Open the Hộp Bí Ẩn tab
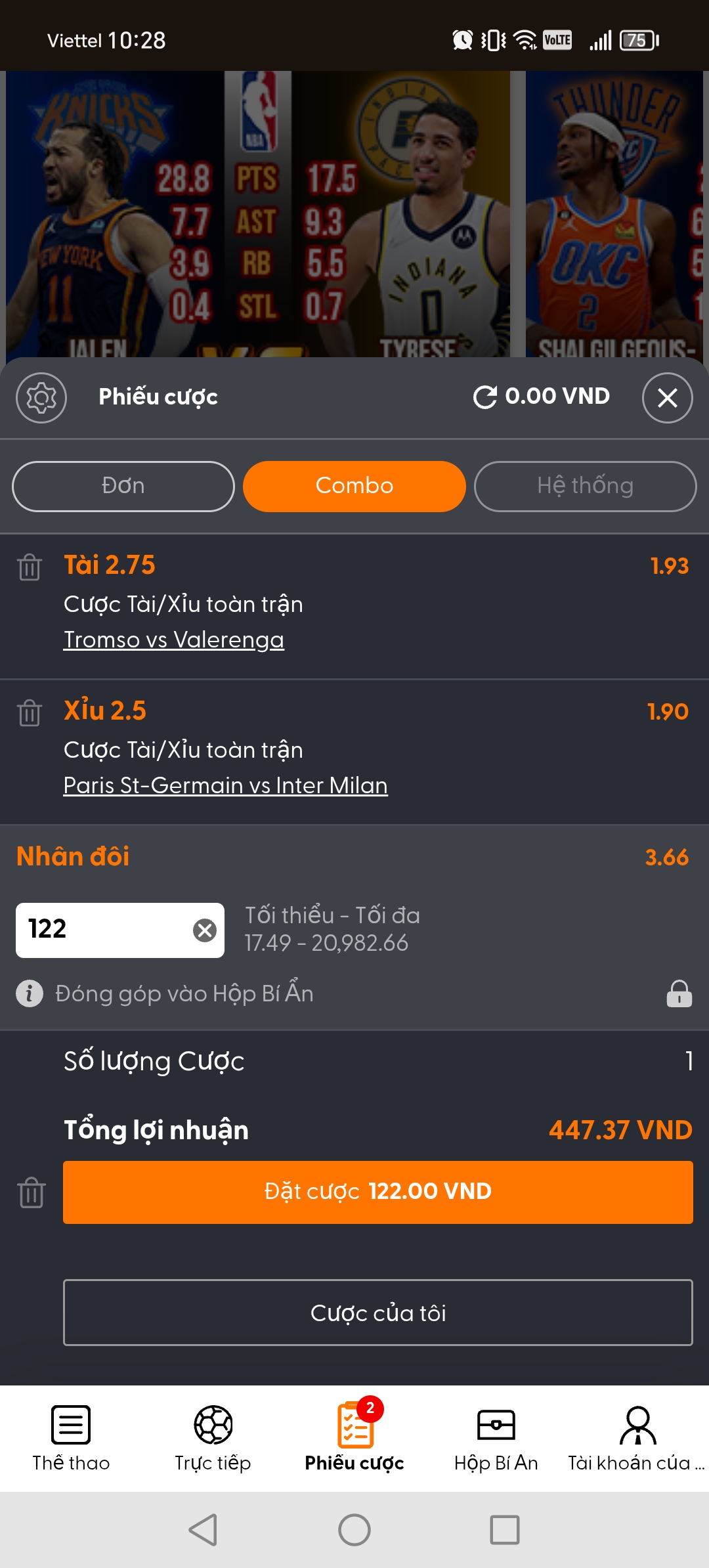Viewport: 709px width, 1568px height. (x=496, y=1438)
